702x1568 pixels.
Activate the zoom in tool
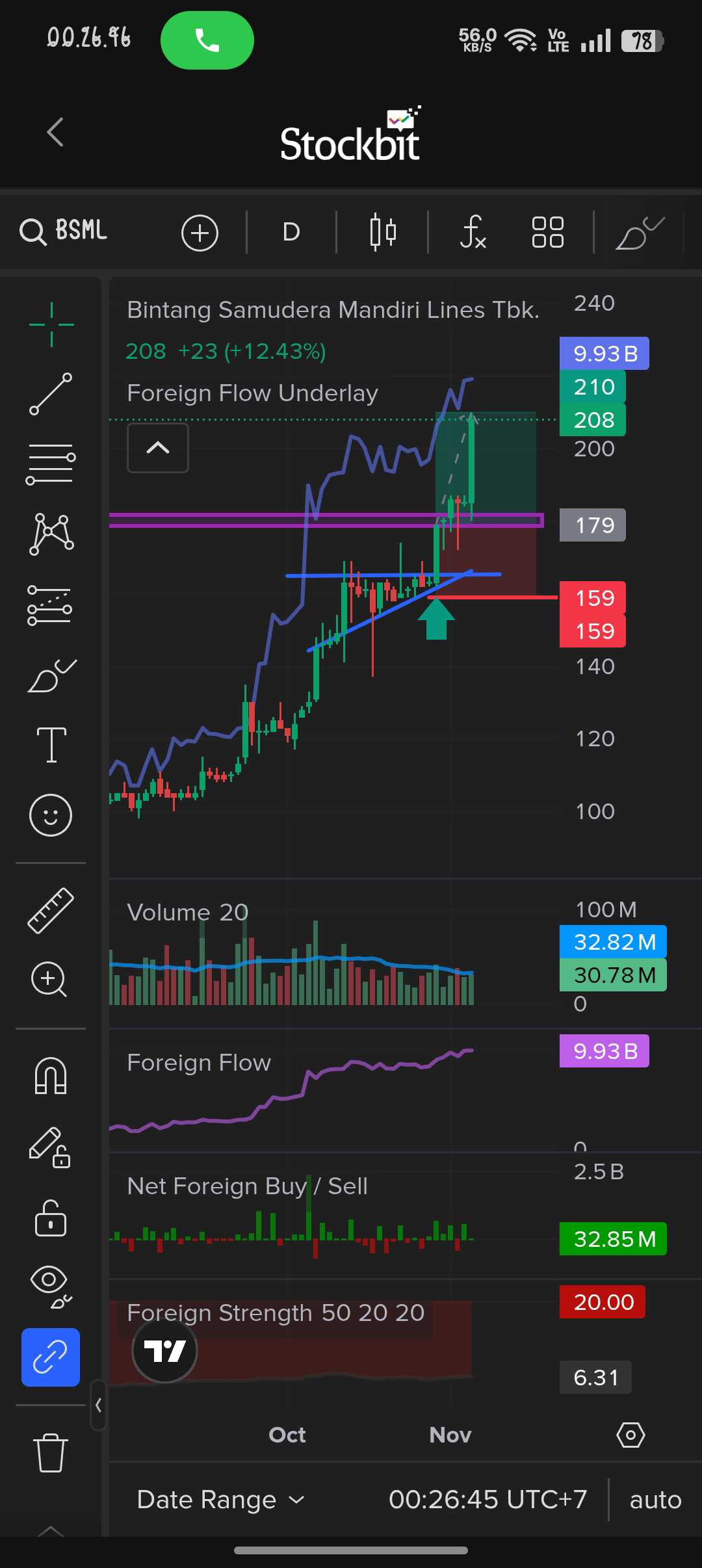[49, 979]
